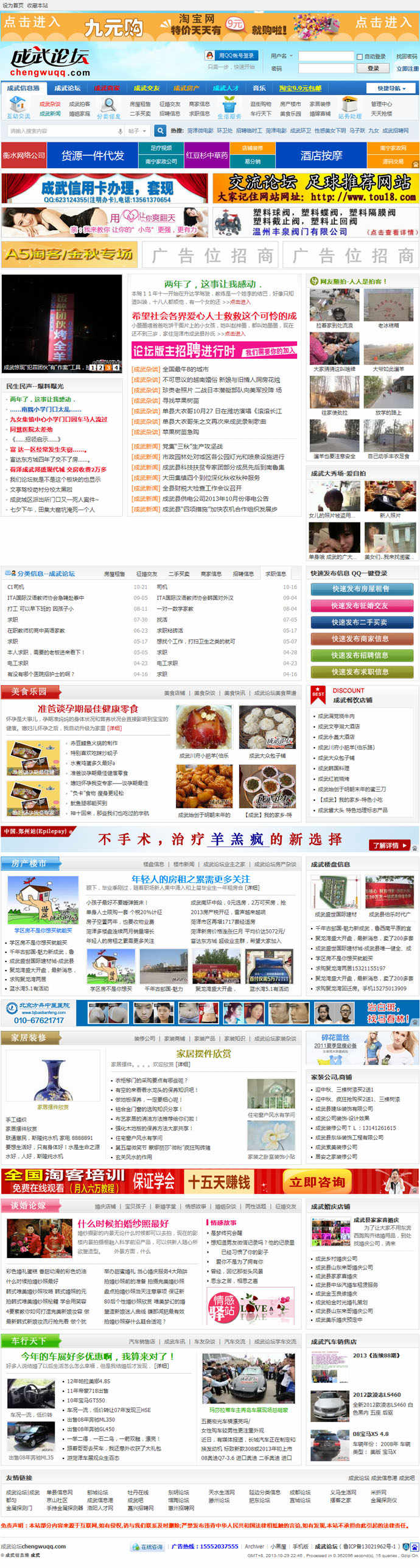
Task: Expand the 快捷导航 quick navigation dropdown
Action: (x=391, y=88)
